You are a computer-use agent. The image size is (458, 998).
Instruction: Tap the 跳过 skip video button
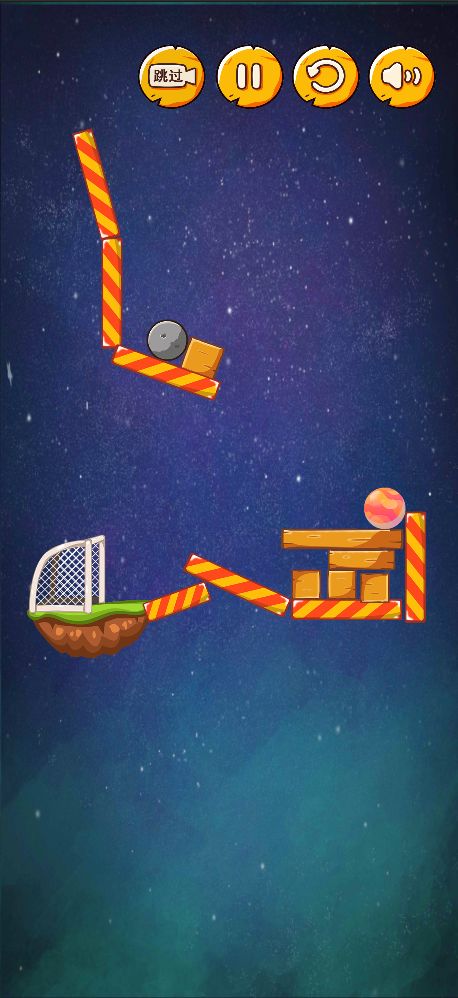click(172, 76)
